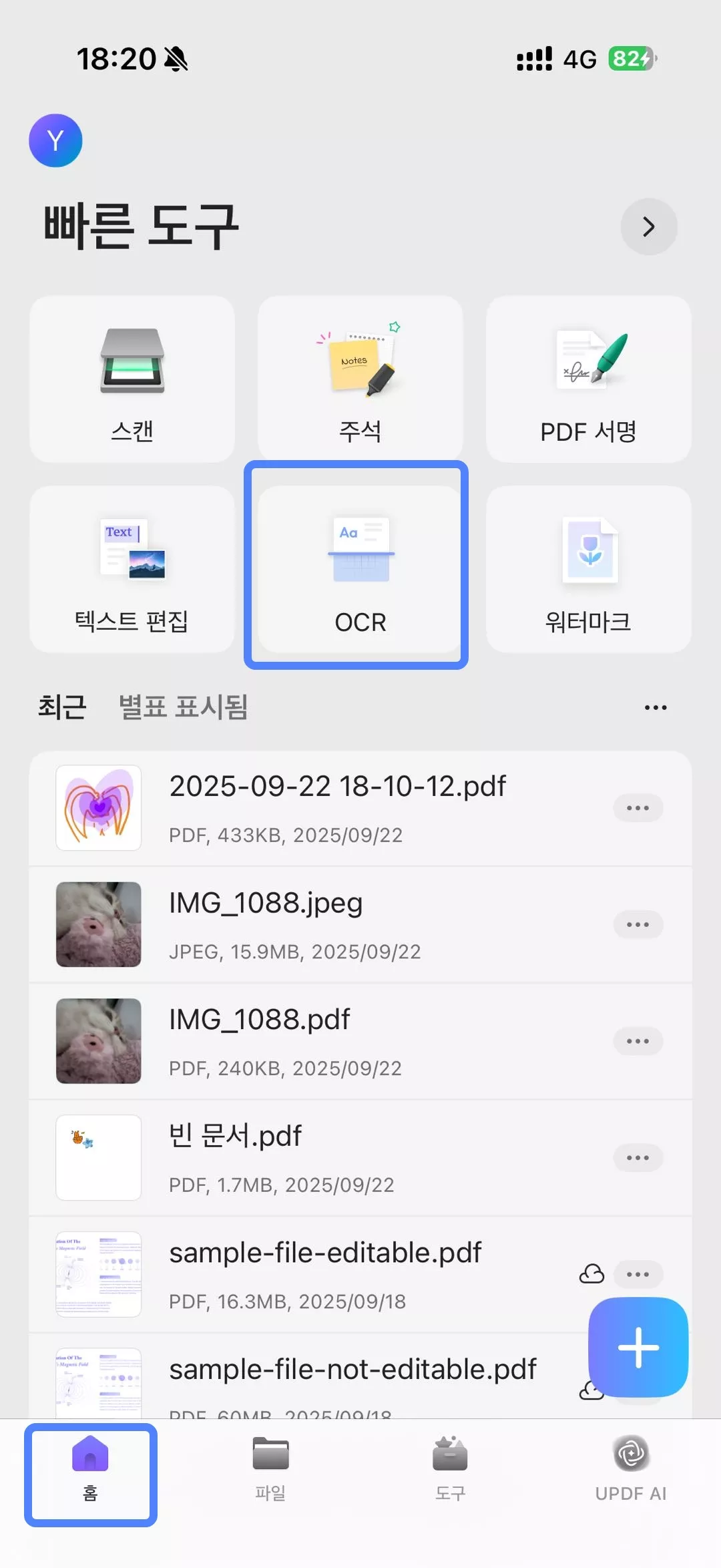This screenshot has width=721, height=1568.
Task: Open the PDF 서명 tool
Action: click(588, 379)
